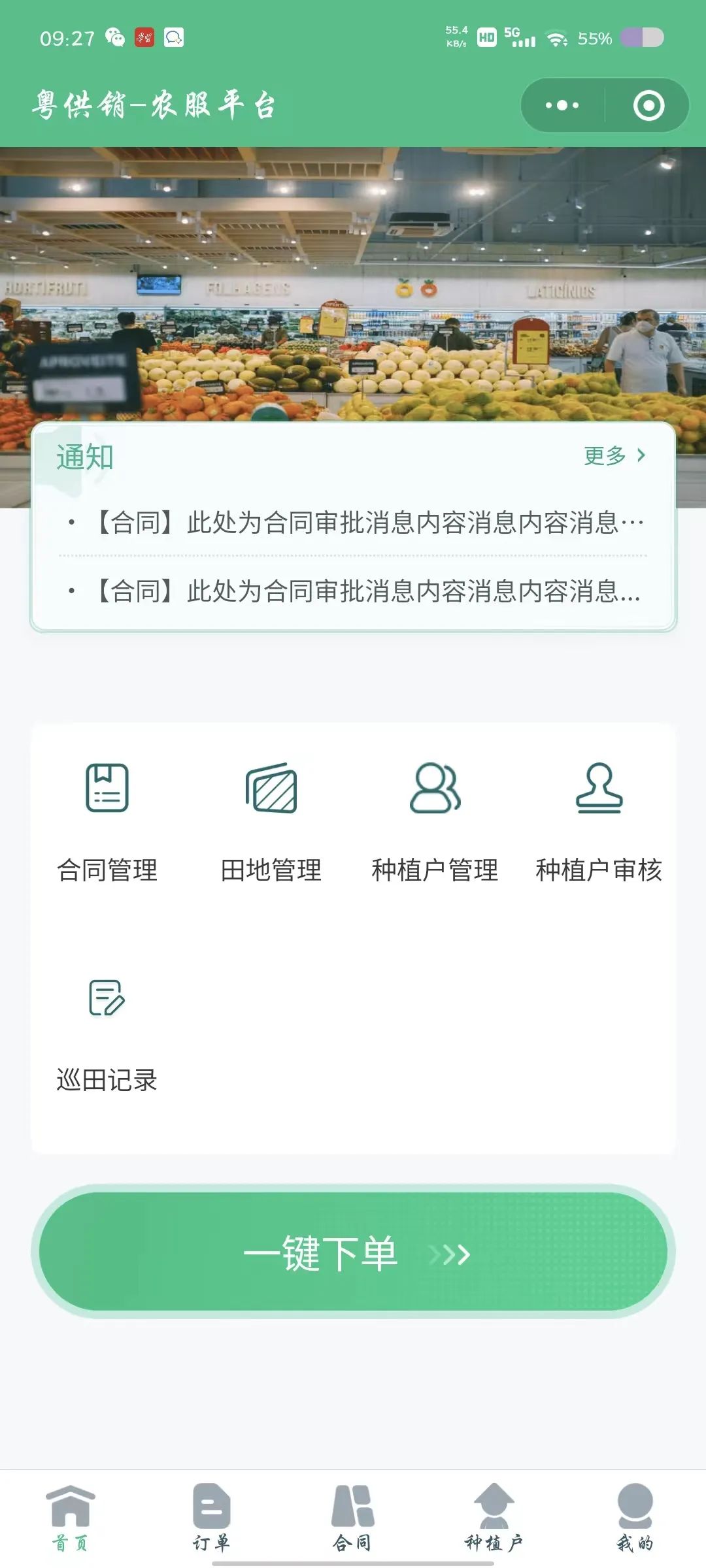The width and height of the screenshot is (706, 1568).
Task: Open 巡田记录 (field patrol records) icon
Action: coord(108,996)
